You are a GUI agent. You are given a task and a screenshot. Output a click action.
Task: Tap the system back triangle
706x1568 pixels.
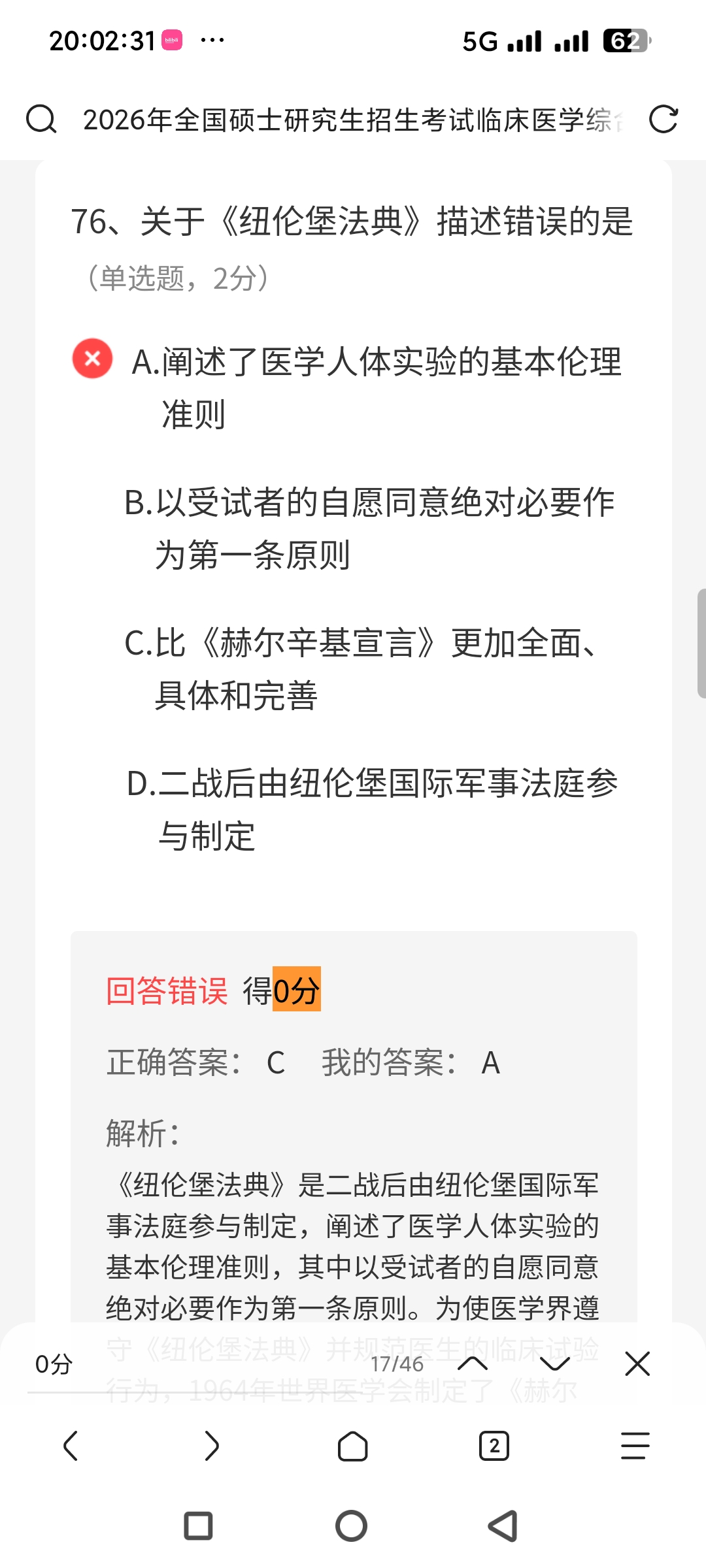click(x=503, y=1526)
